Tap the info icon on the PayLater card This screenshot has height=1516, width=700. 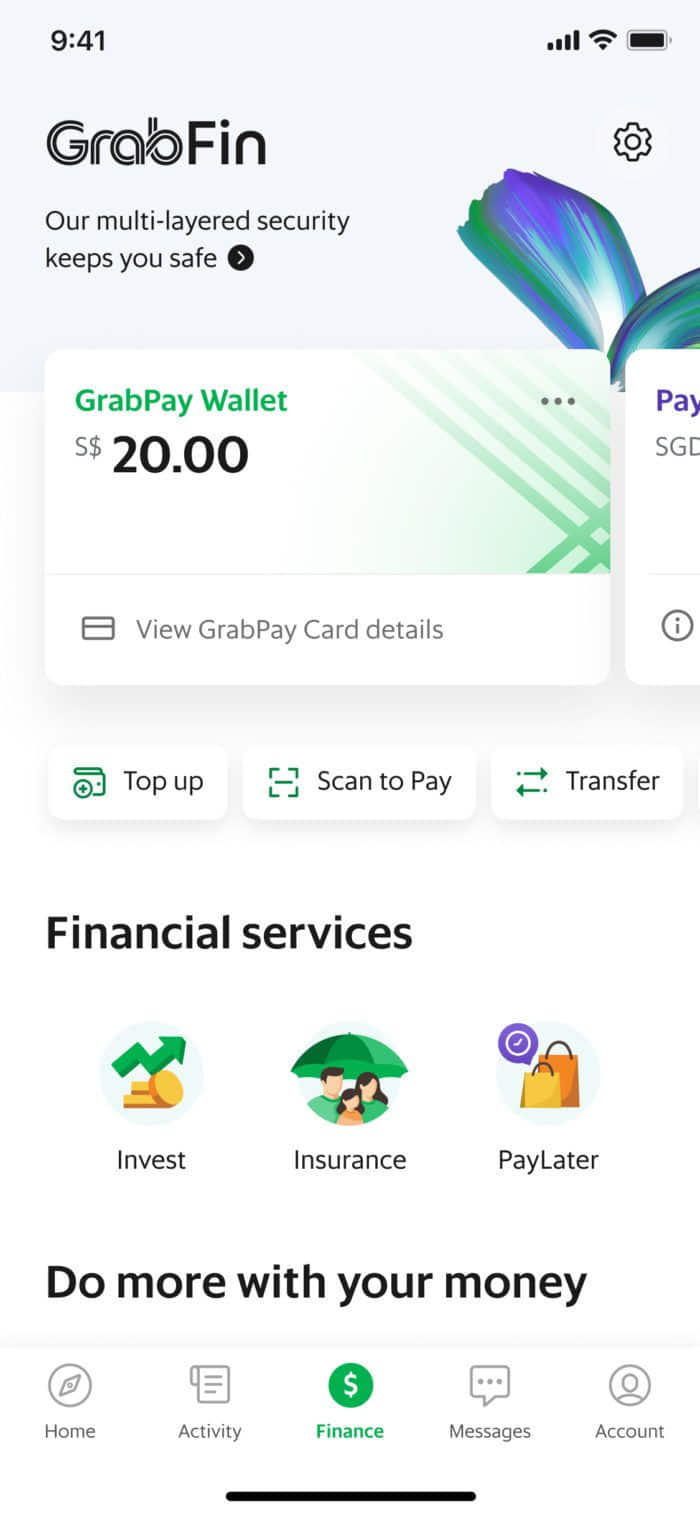677,626
